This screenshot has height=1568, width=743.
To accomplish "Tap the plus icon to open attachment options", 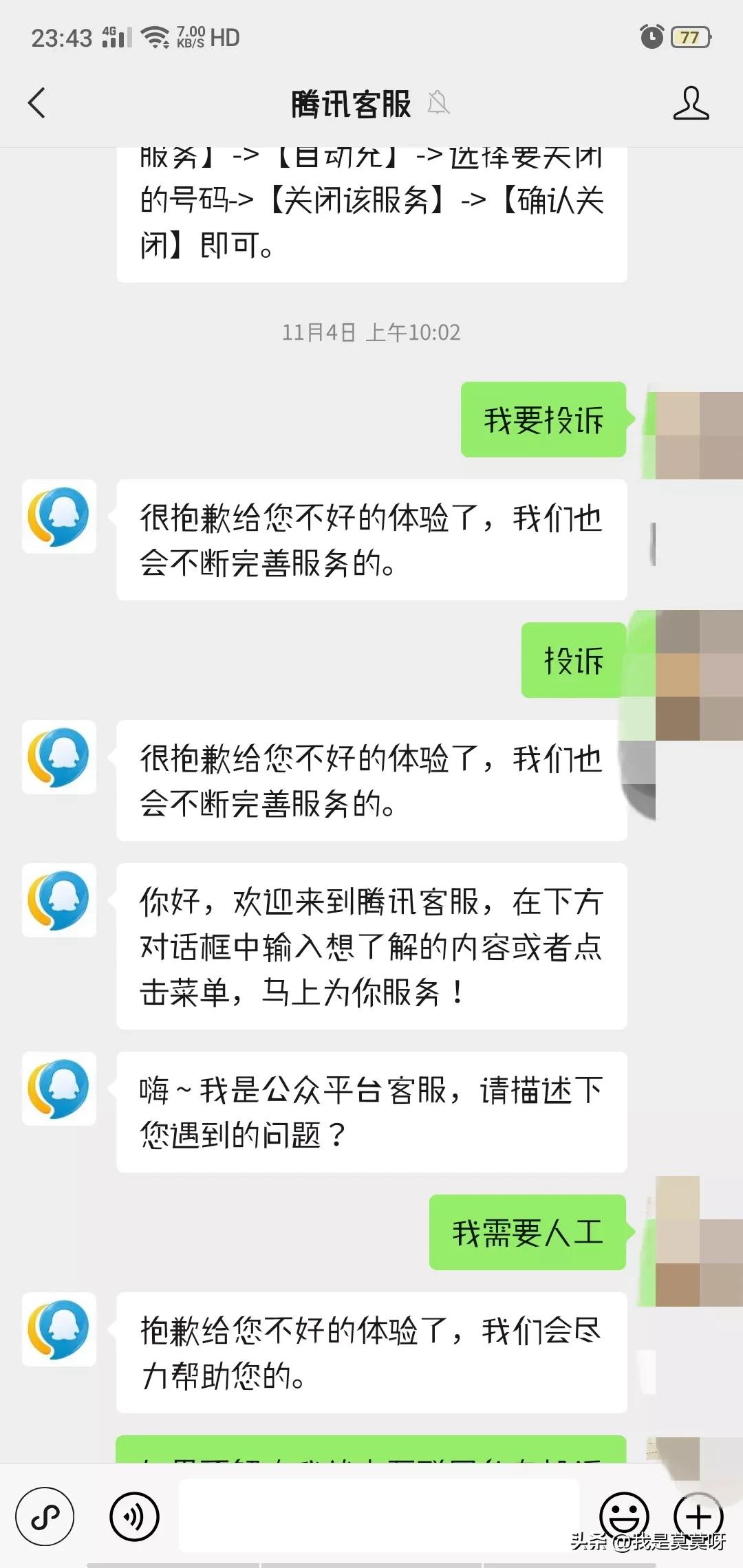I will point(698,1515).
